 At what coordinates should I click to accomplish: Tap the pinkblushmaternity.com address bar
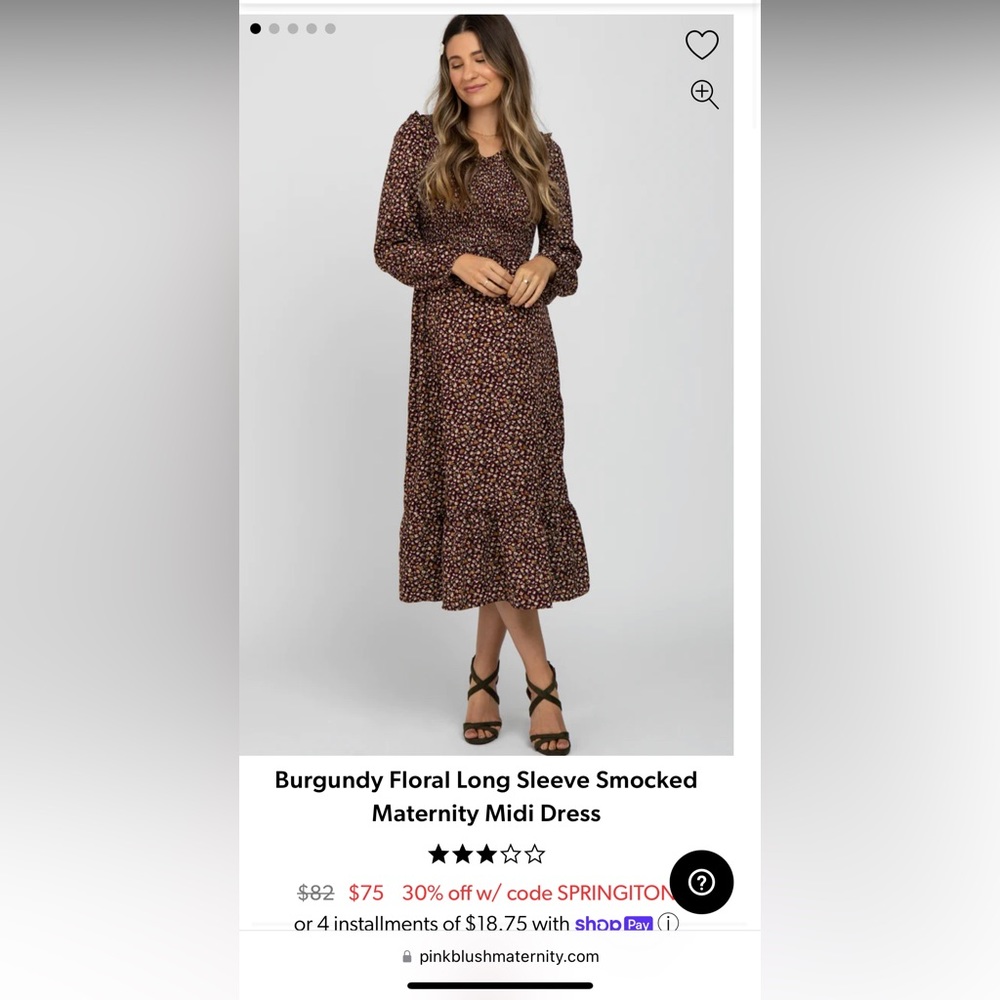[x=500, y=956]
